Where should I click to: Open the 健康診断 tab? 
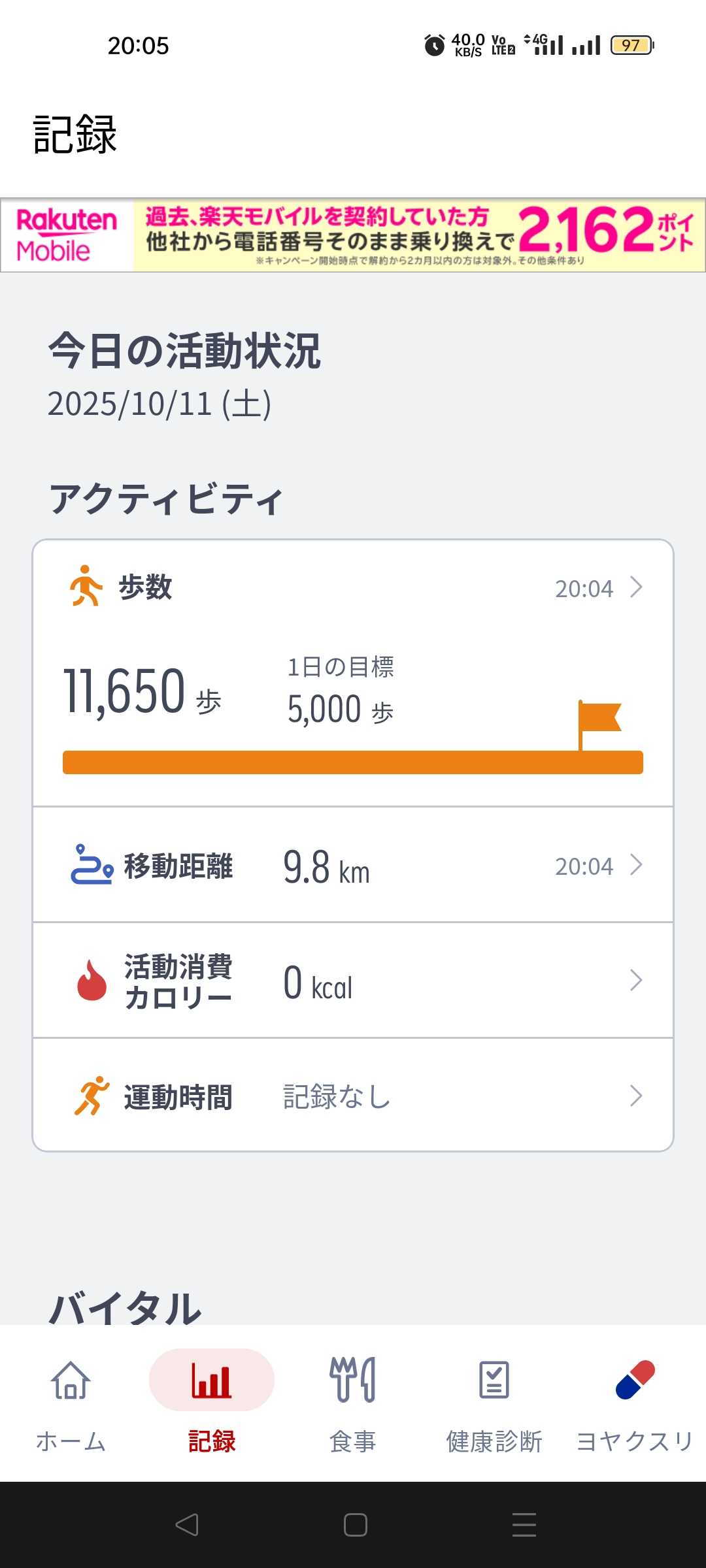coord(494,1403)
